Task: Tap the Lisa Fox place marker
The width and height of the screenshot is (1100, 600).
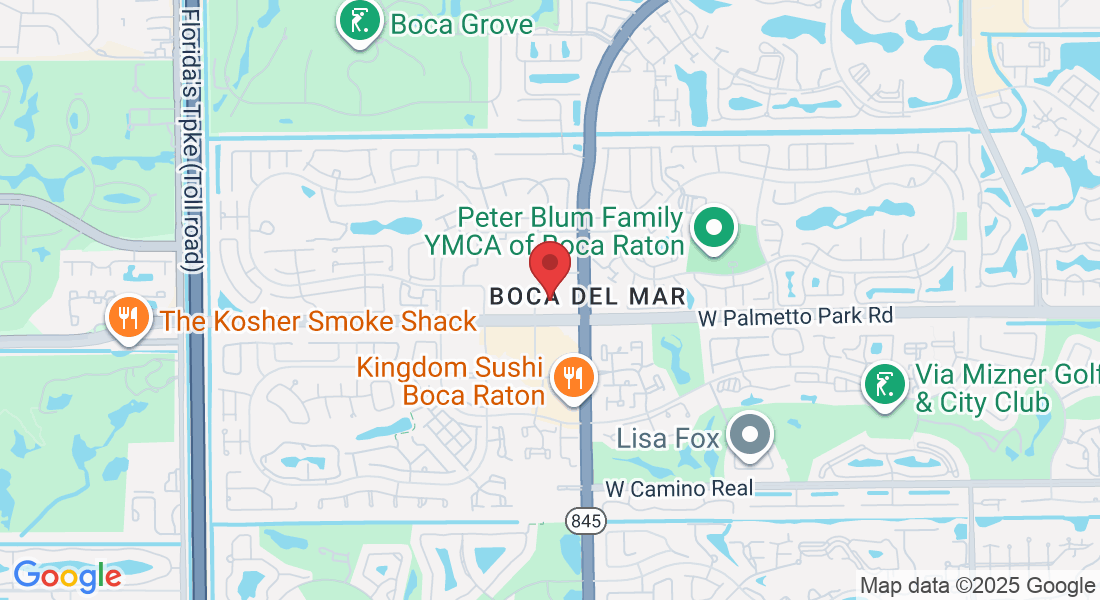Action: tap(750, 437)
